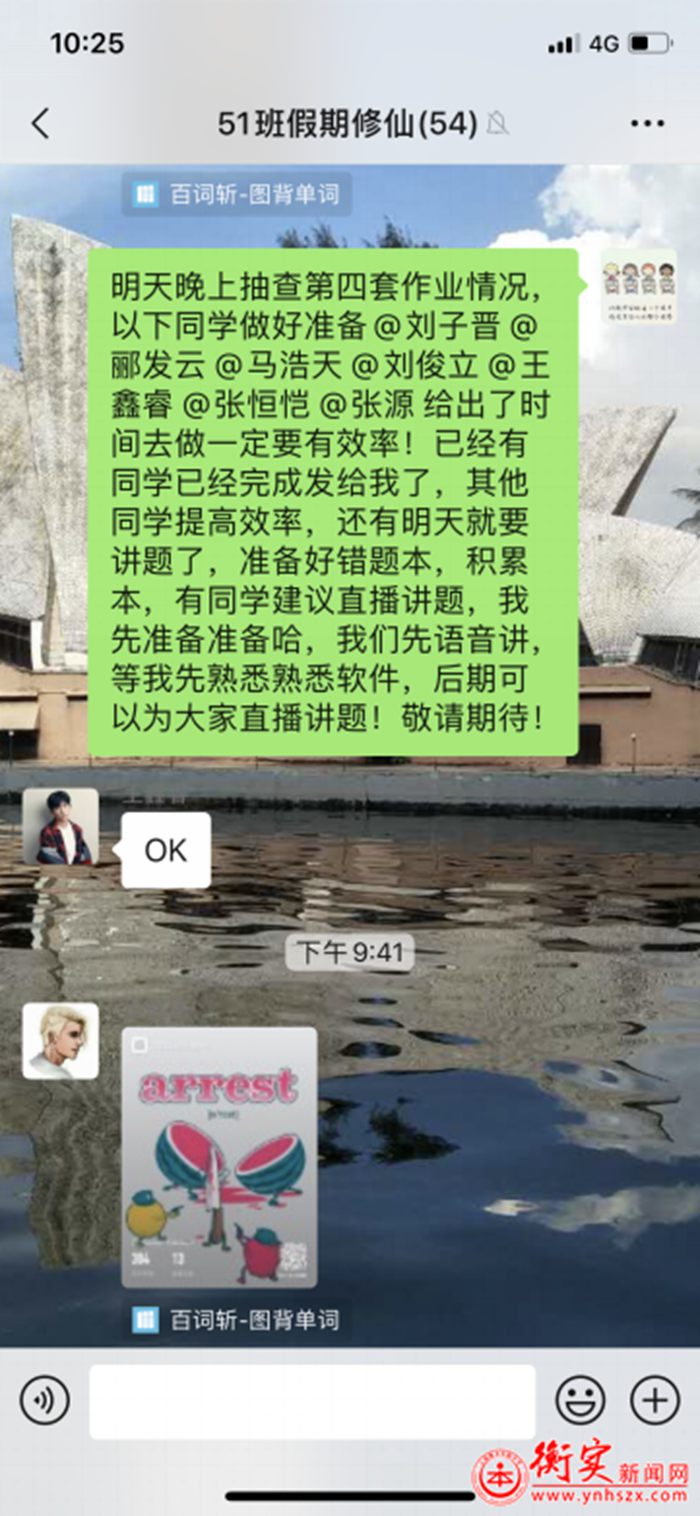
Task: Open the top 百词斩-图背单词 link
Action: click(237, 194)
